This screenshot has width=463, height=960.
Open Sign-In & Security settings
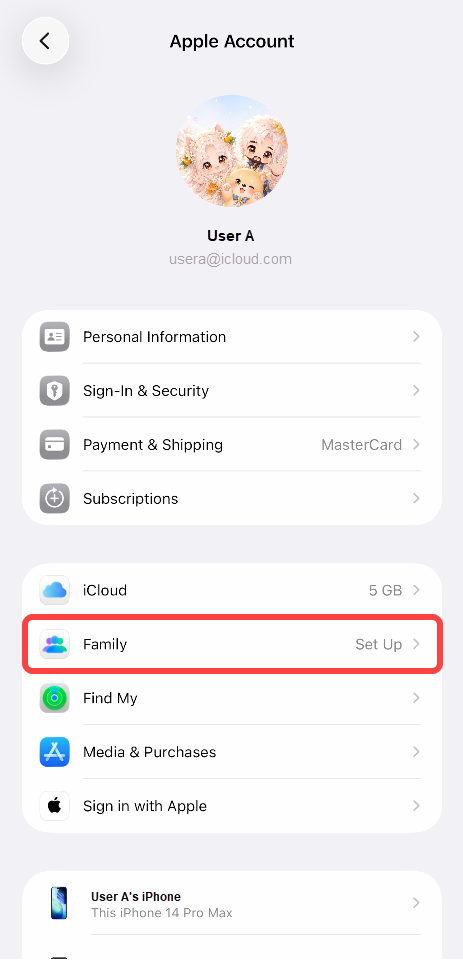point(232,391)
